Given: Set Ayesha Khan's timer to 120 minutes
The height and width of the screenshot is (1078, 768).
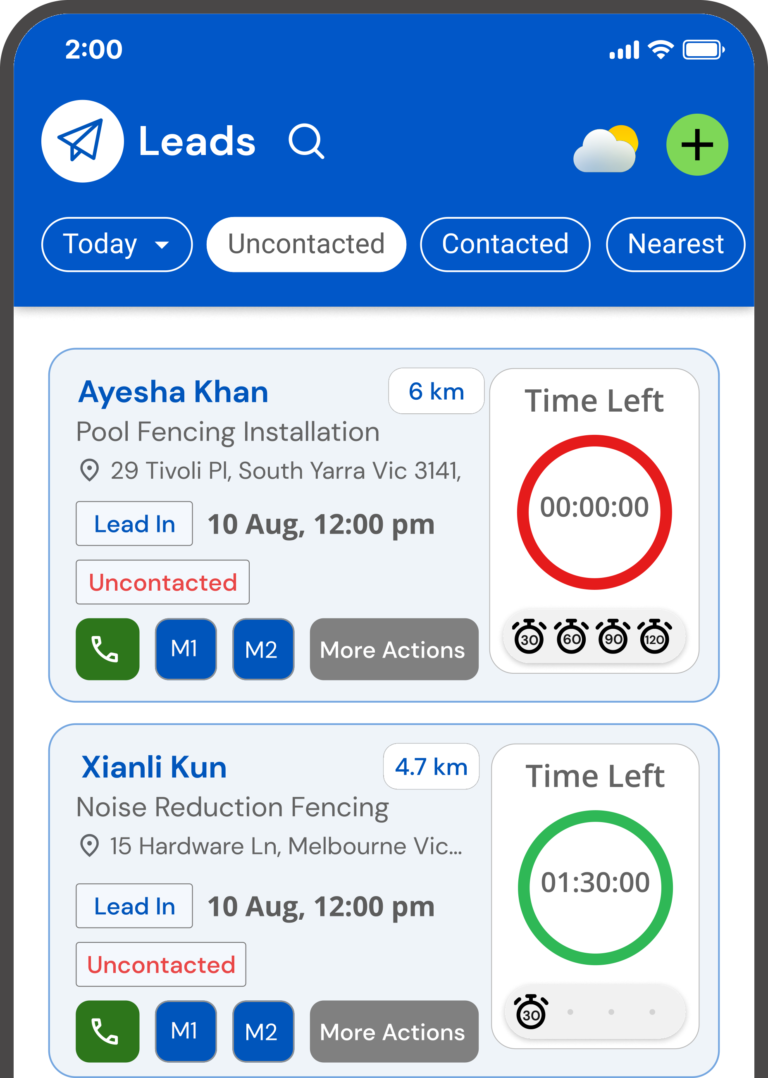Looking at the screenshot, I should pos(655,636).
